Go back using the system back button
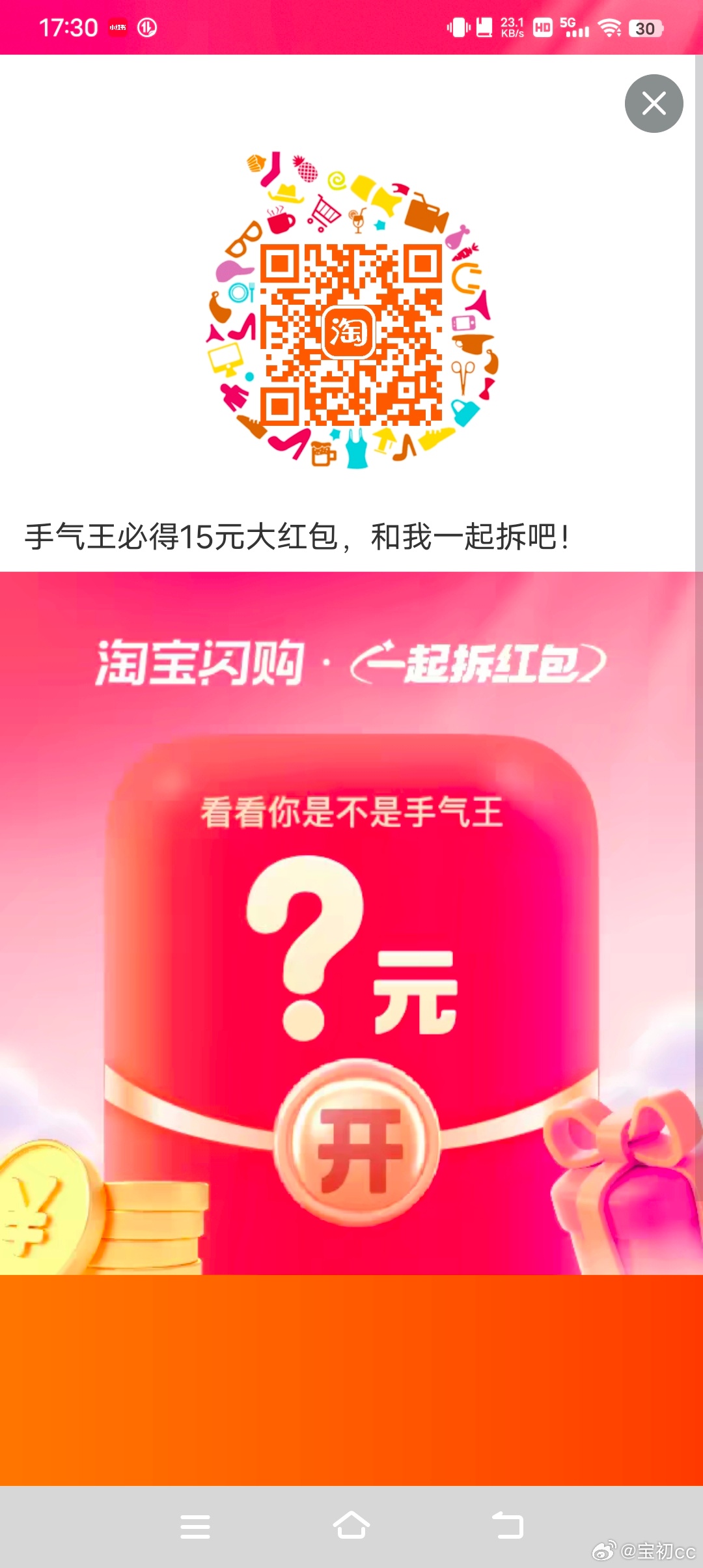This screenshot has height=1568, width=703. [x=508, y=1525]
